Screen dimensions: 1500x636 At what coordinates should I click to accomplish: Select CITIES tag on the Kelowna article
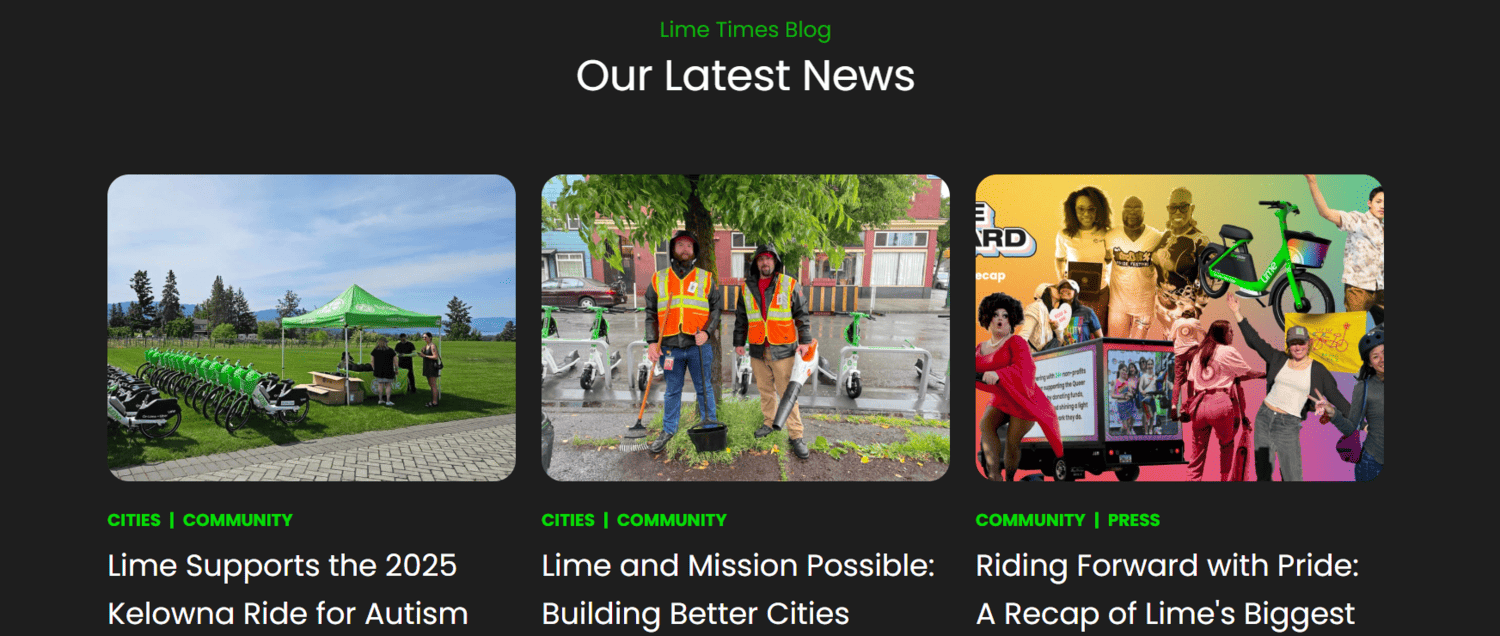click(134, 520)
